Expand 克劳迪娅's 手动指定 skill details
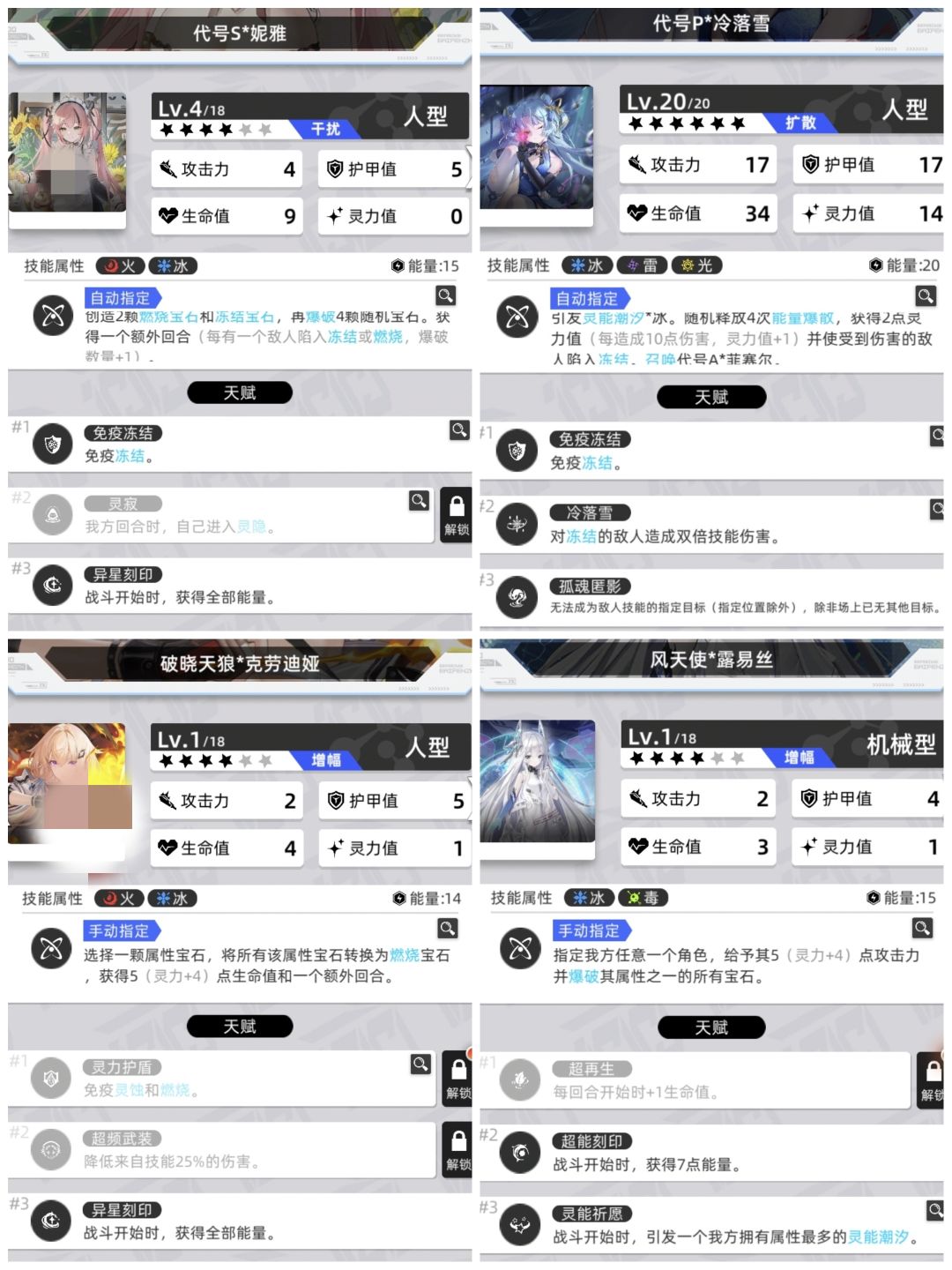Image resolution: width=952 pixels, height=1270 pixels. 449,930
